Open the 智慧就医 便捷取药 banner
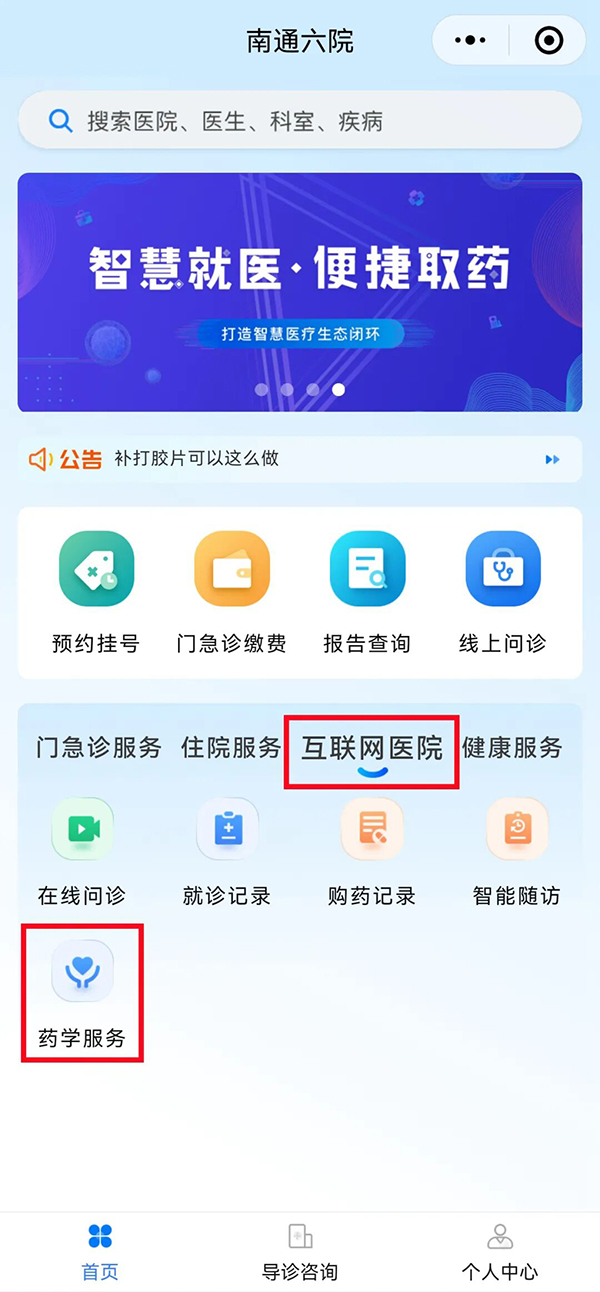The image size is (600, 1292). point(300,292)
